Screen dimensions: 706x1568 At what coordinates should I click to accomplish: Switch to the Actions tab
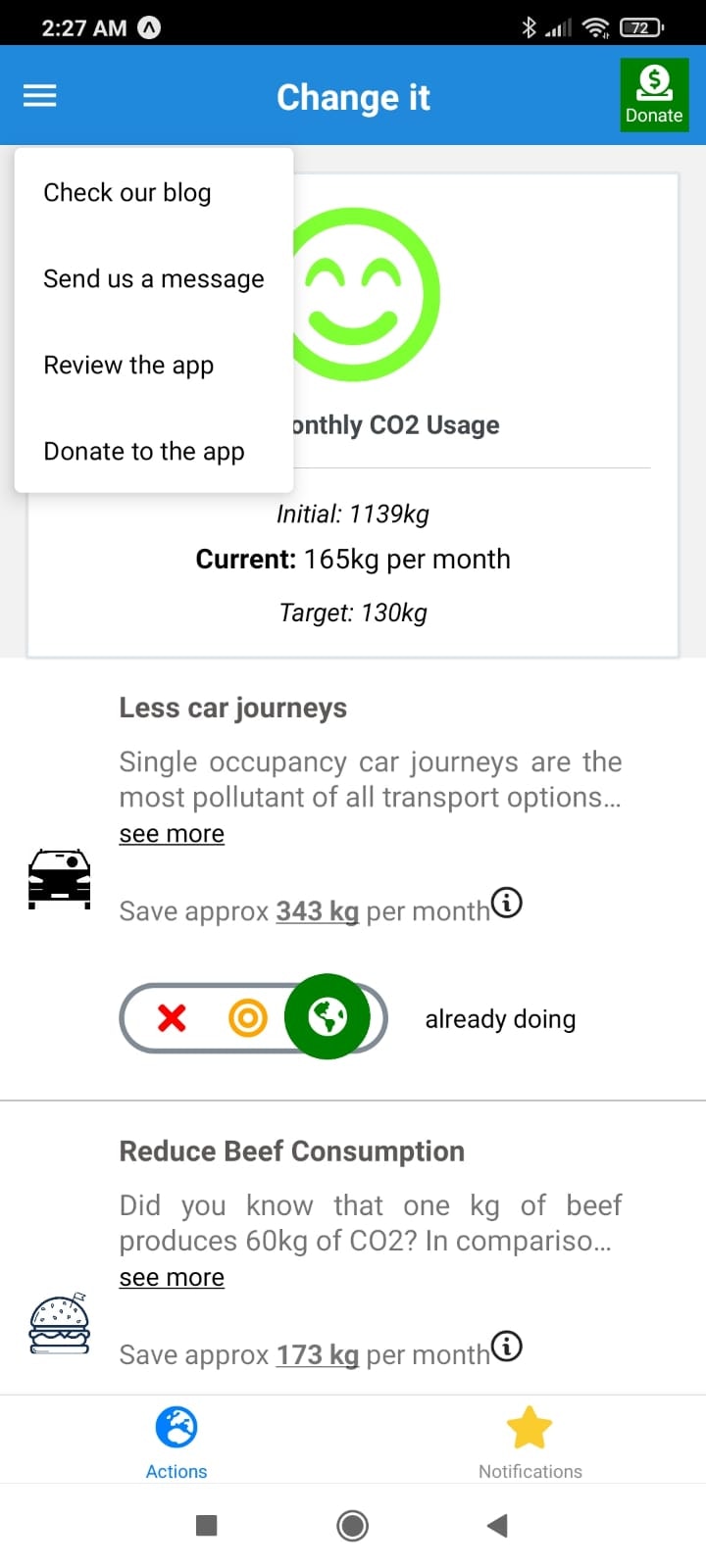tap(176, 1441)
